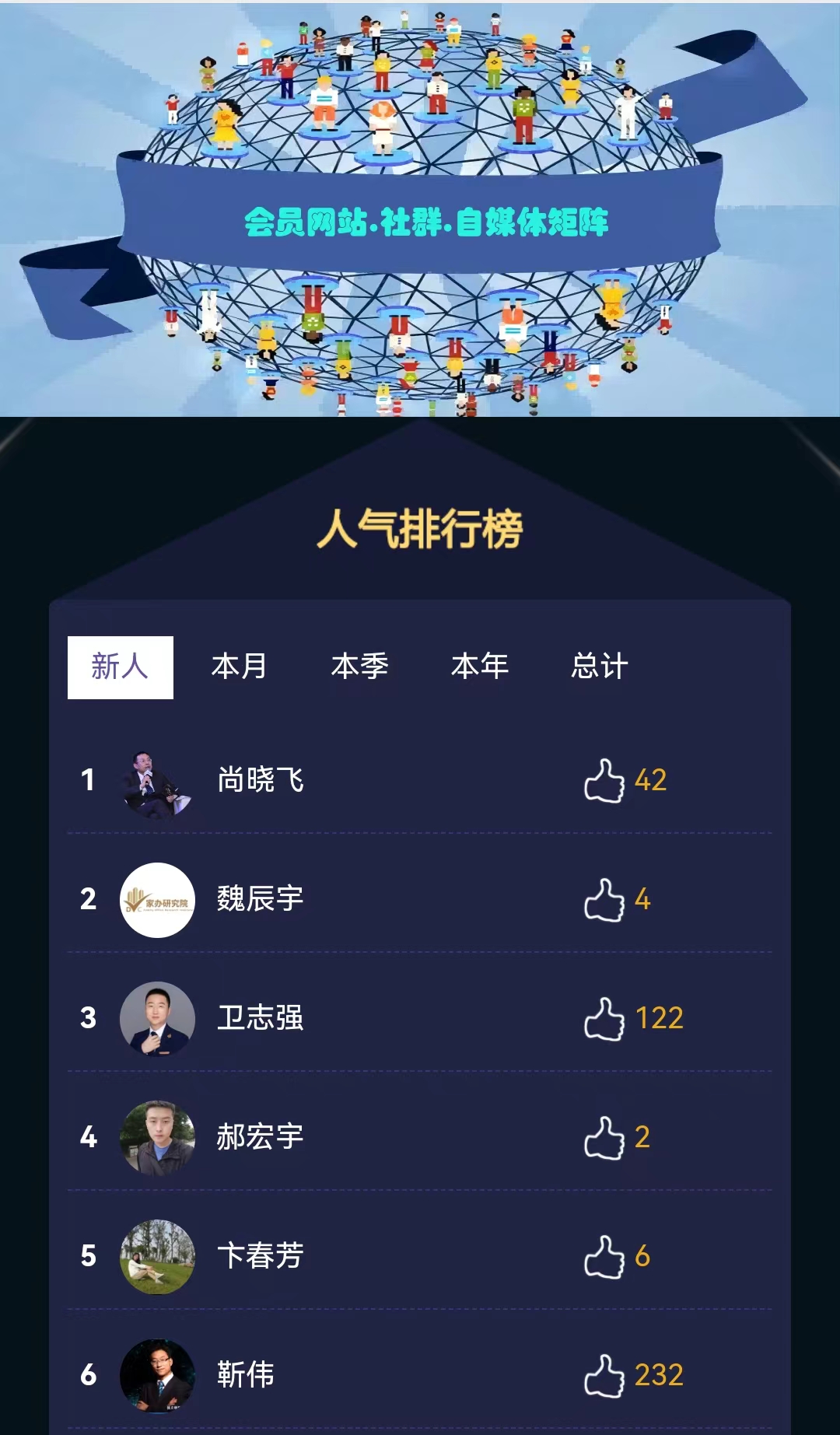Switch to the 本季 tab
The height and width of the screenshot is (1435, 840).
pyautogui.click(x=359, y=667)
